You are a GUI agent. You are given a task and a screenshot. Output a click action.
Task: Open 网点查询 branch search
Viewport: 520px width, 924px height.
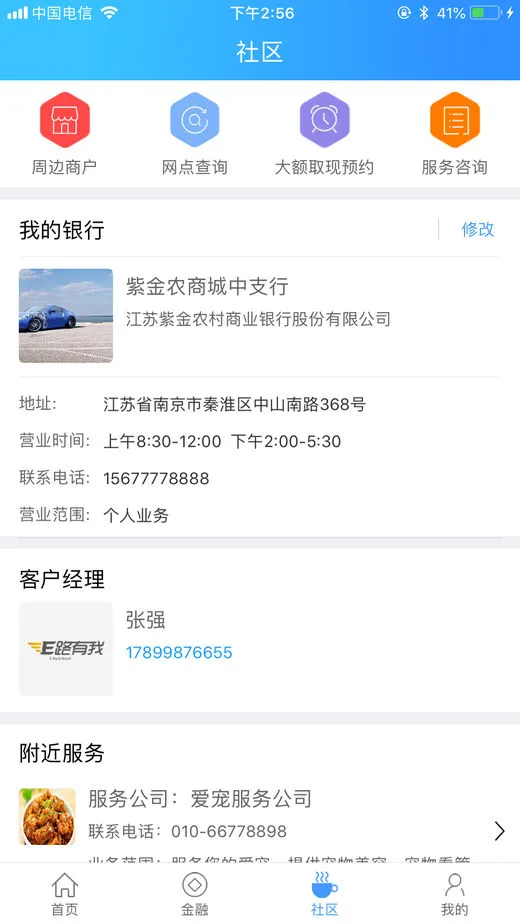(195, 134)
